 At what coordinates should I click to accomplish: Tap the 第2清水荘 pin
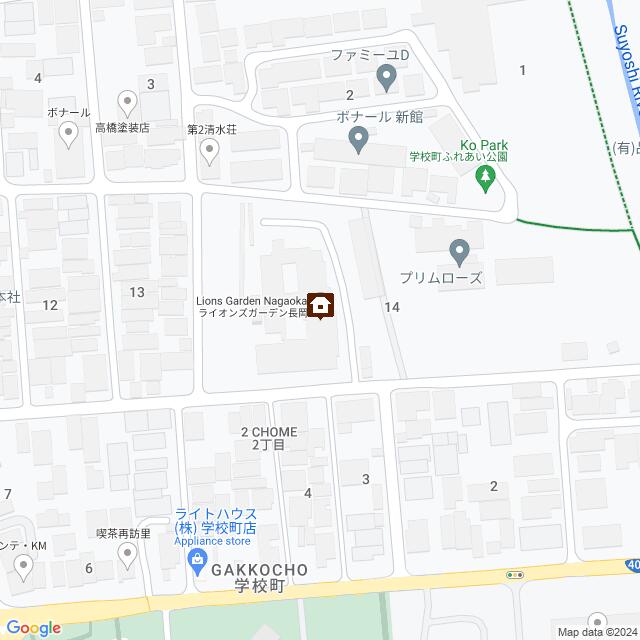[210, 152]
